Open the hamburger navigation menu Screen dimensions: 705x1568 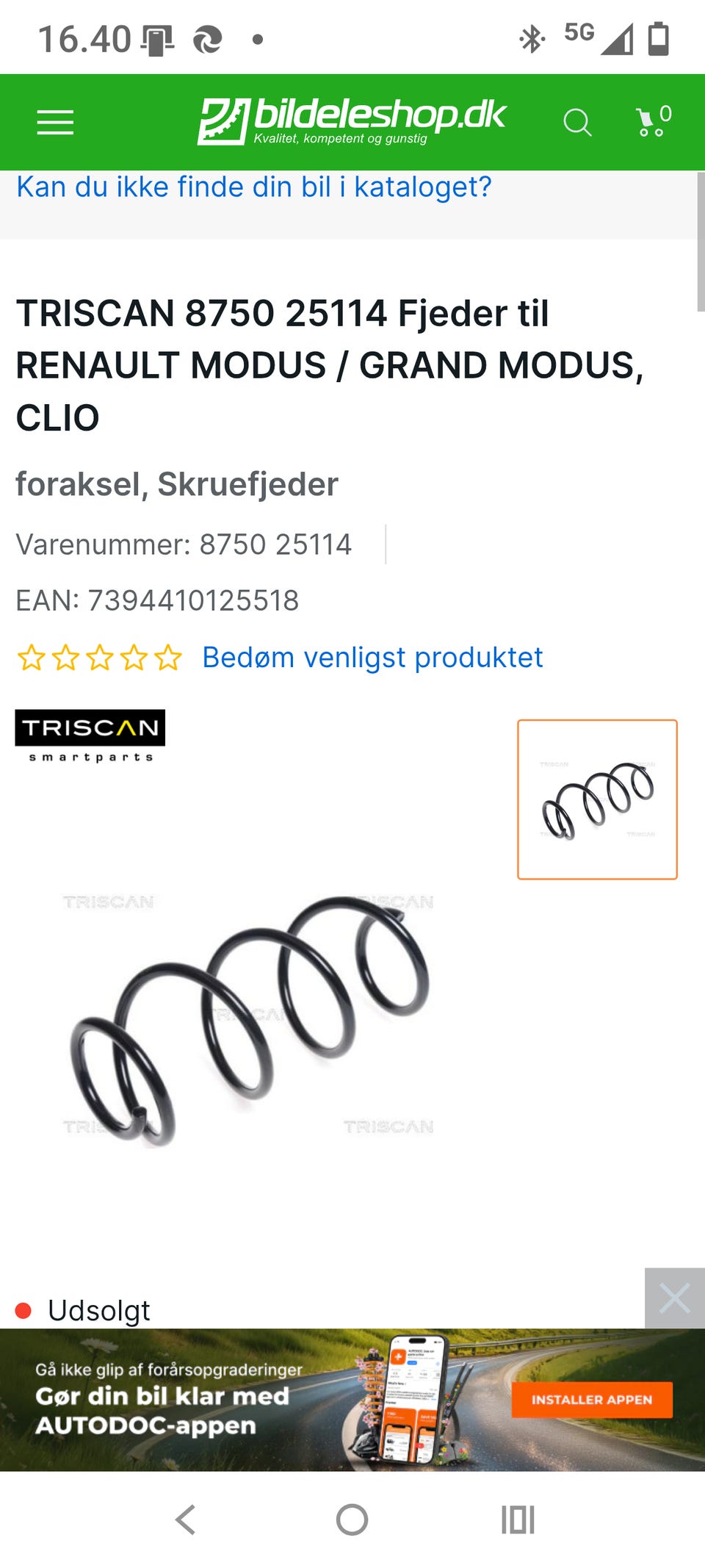pyautogui.click(x=54, y=122)
